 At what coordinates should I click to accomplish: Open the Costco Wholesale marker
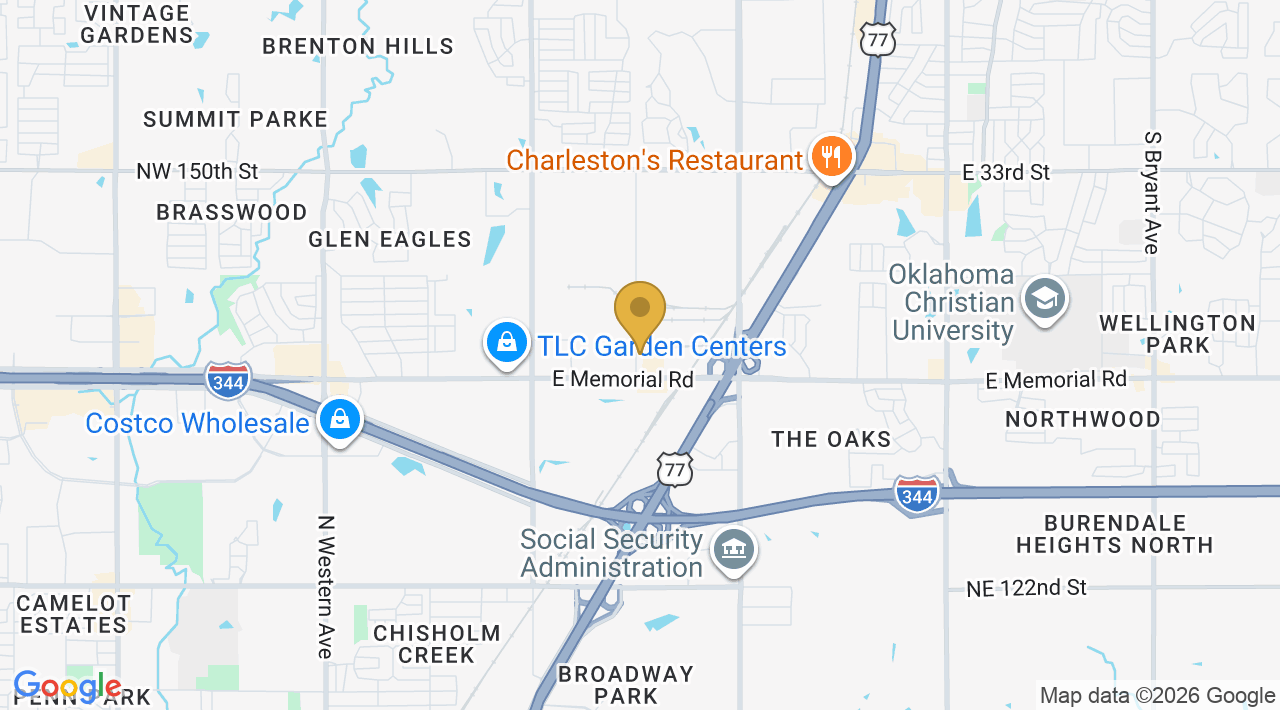click(x=340, y=422)
